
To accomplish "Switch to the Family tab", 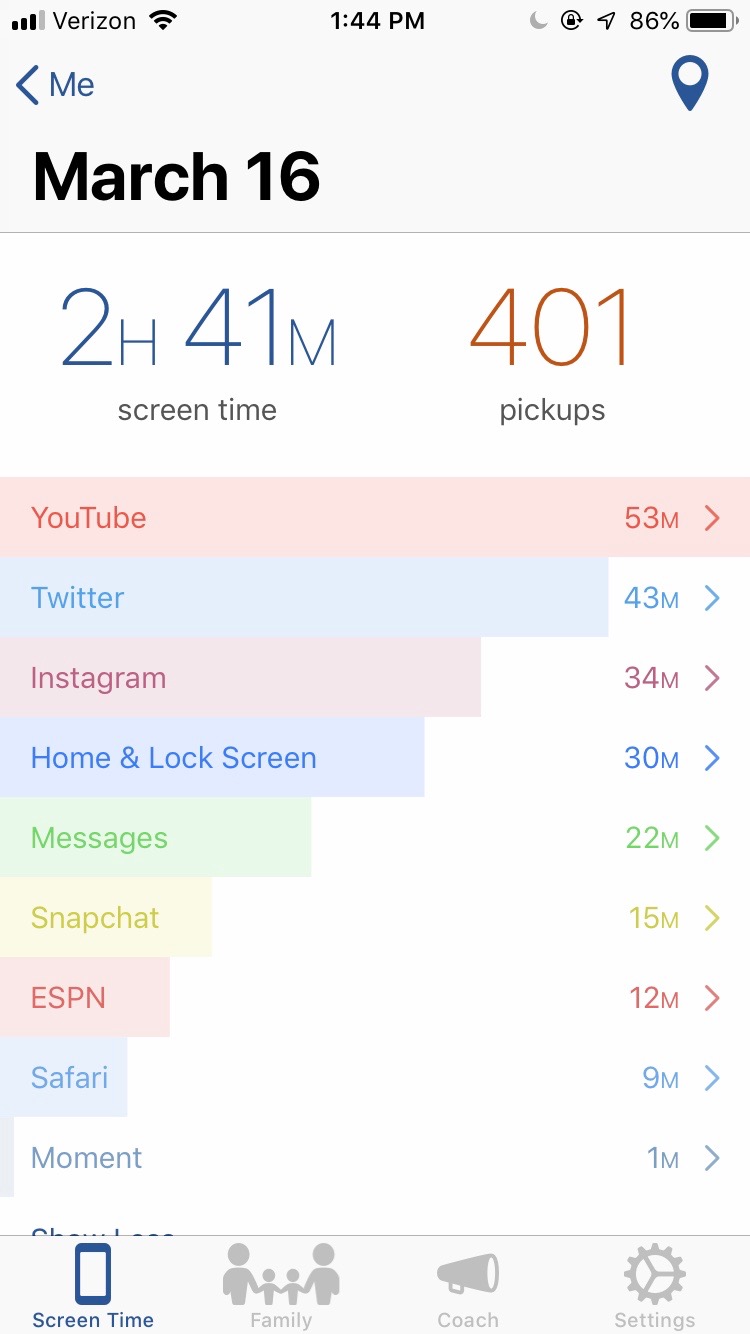I will point(281,1286).
